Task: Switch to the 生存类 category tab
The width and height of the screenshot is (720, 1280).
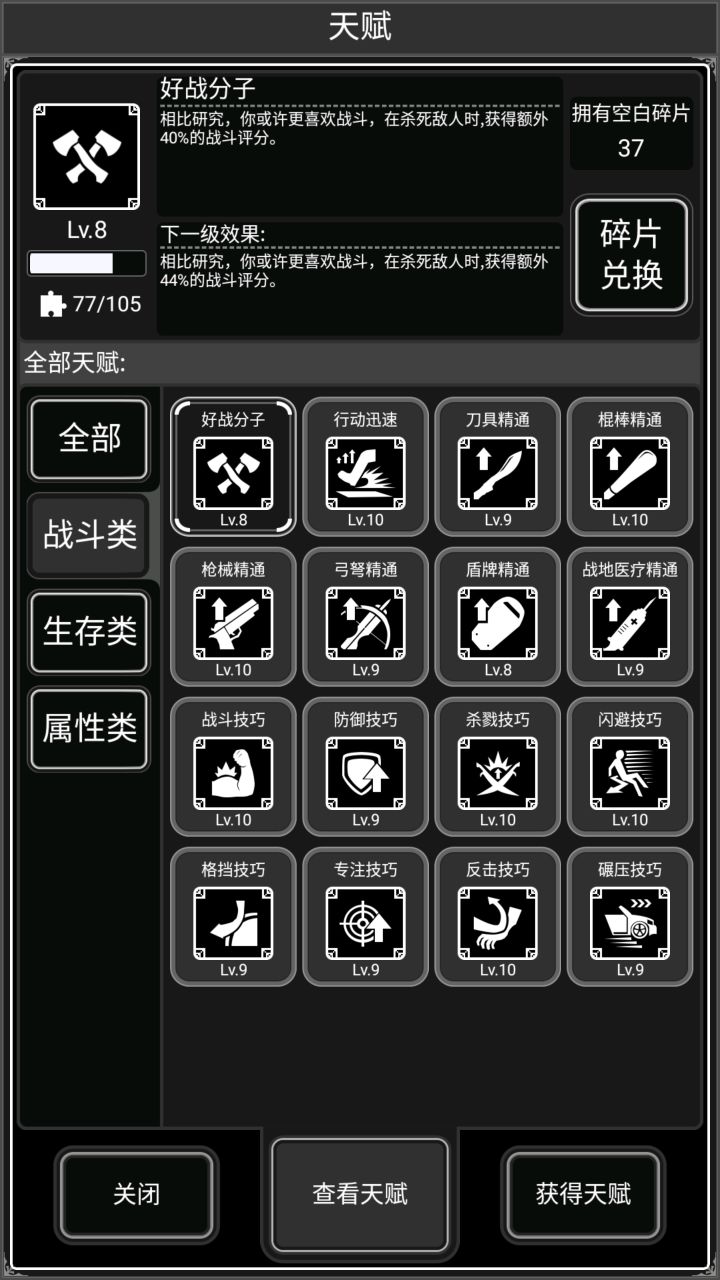Action: coord(89,632)
